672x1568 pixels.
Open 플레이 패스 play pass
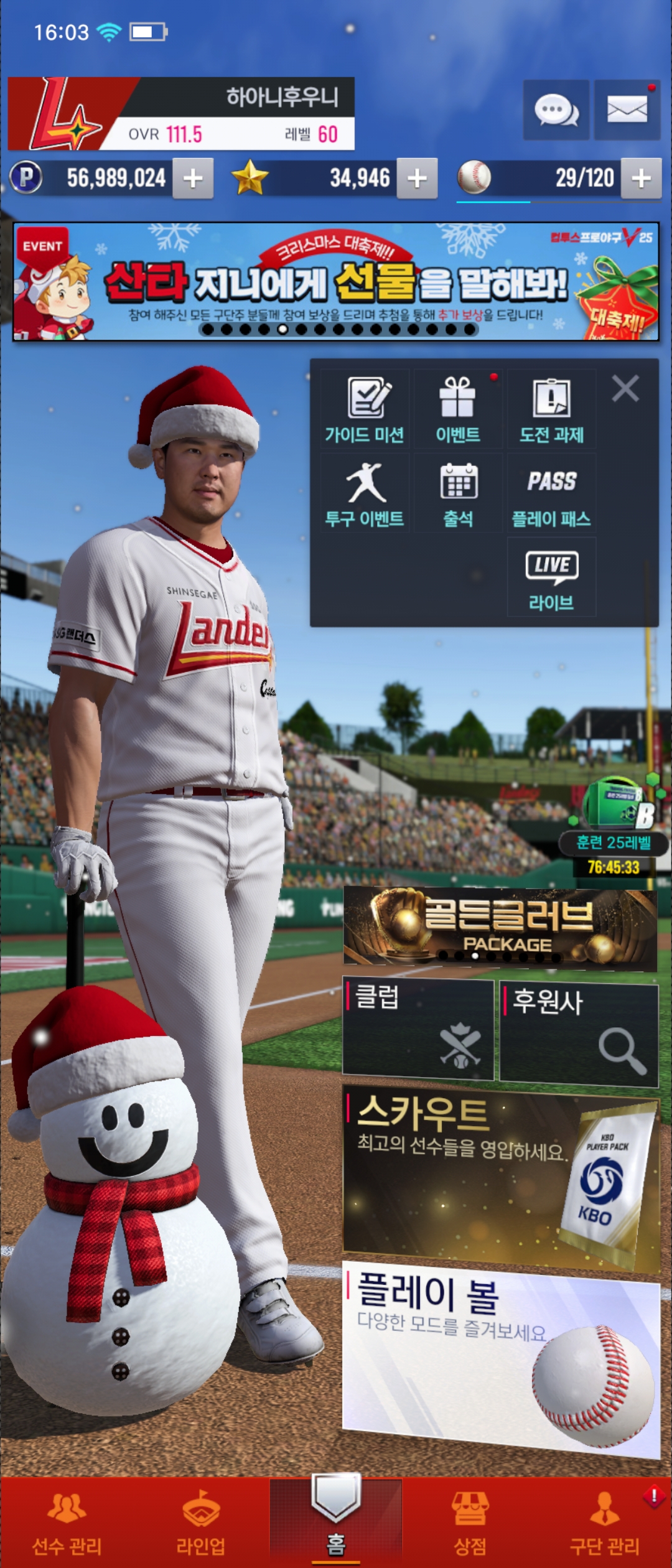coord(551,493)
